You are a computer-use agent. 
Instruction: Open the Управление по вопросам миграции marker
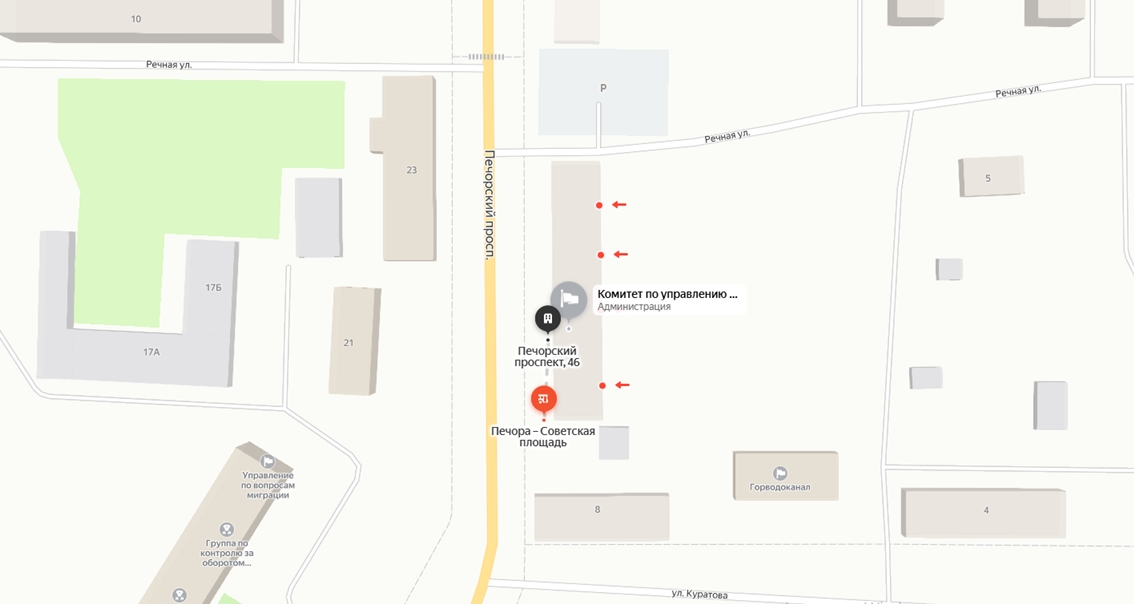pyautogui.click(x=267, y=462)
